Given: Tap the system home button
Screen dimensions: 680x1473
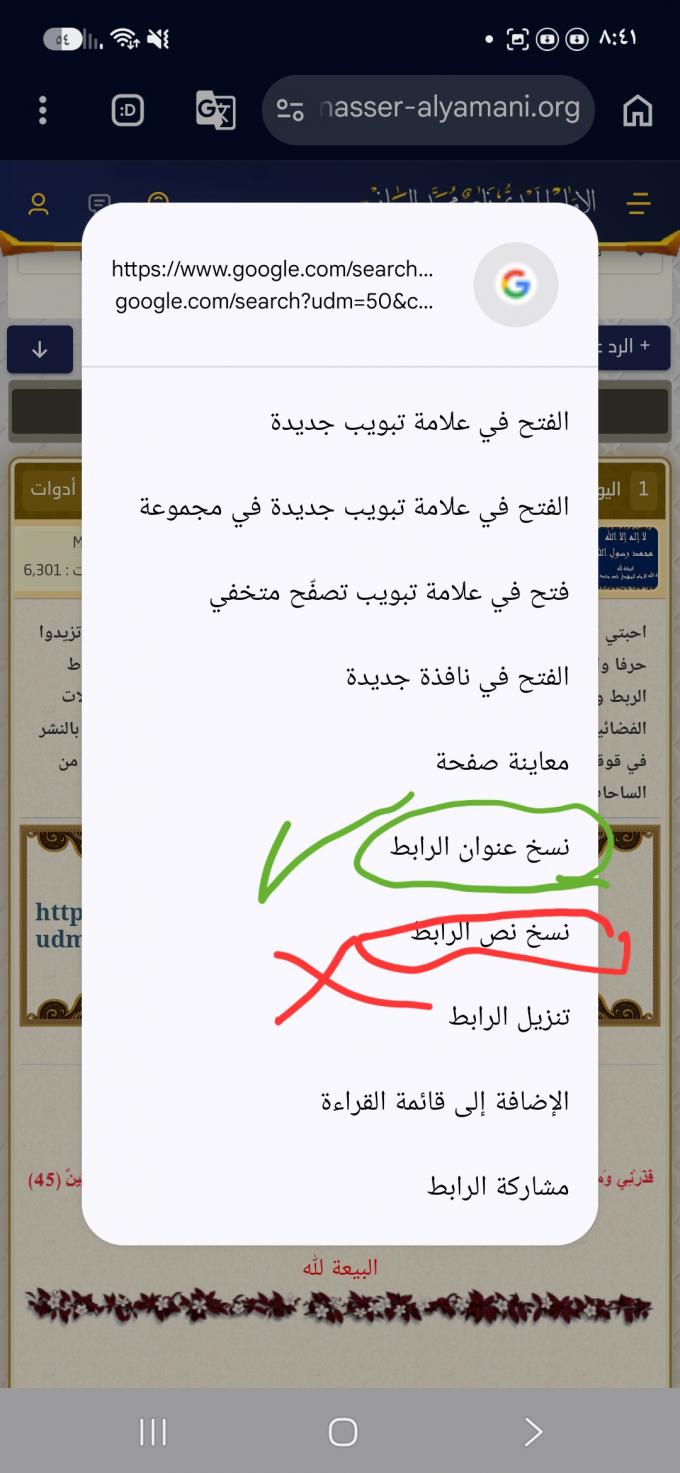Looking at the screenshot, I should tap(343, 1432).
